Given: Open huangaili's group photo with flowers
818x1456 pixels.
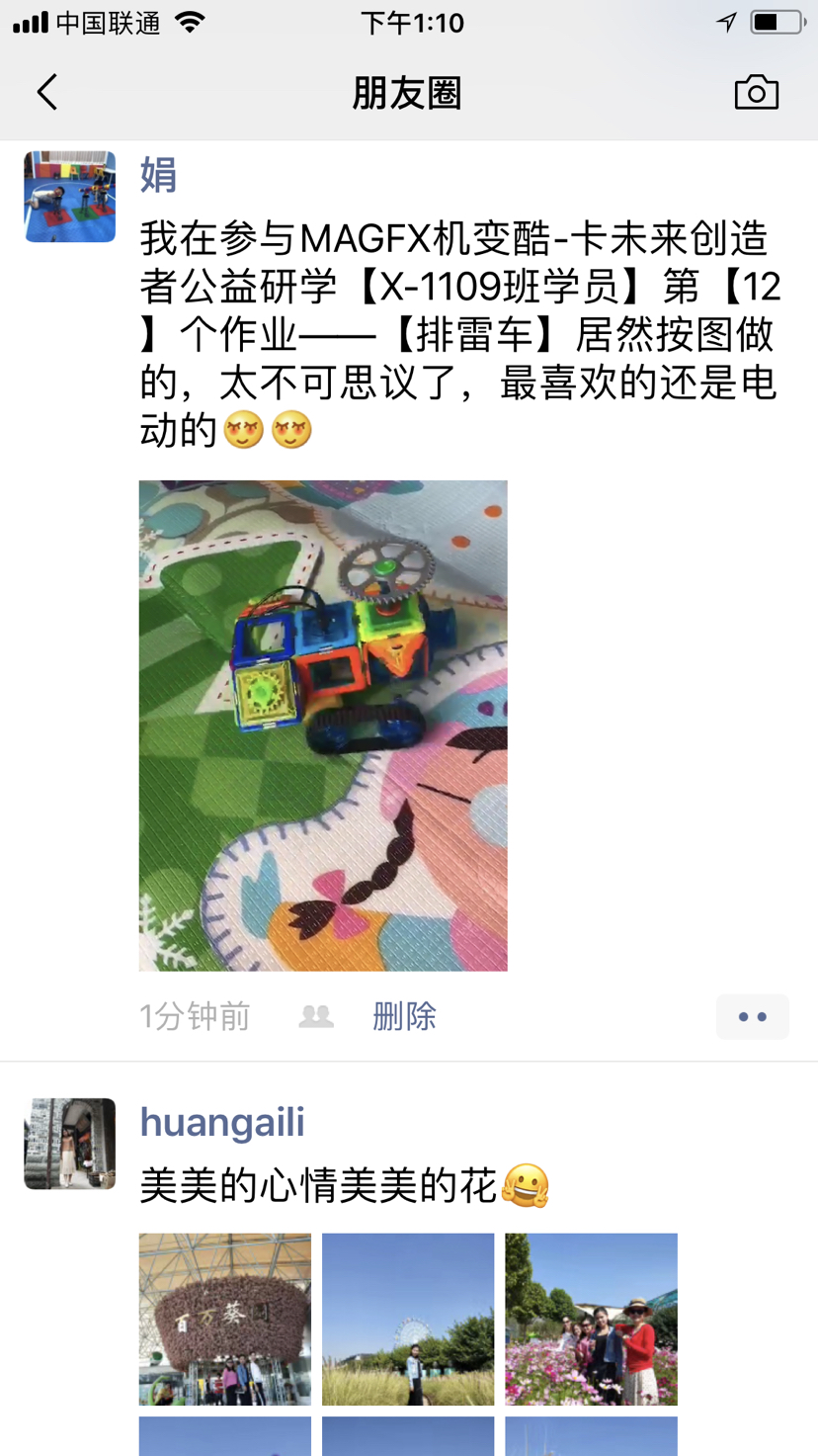Looking at the screenshot, I should 591,1319.
